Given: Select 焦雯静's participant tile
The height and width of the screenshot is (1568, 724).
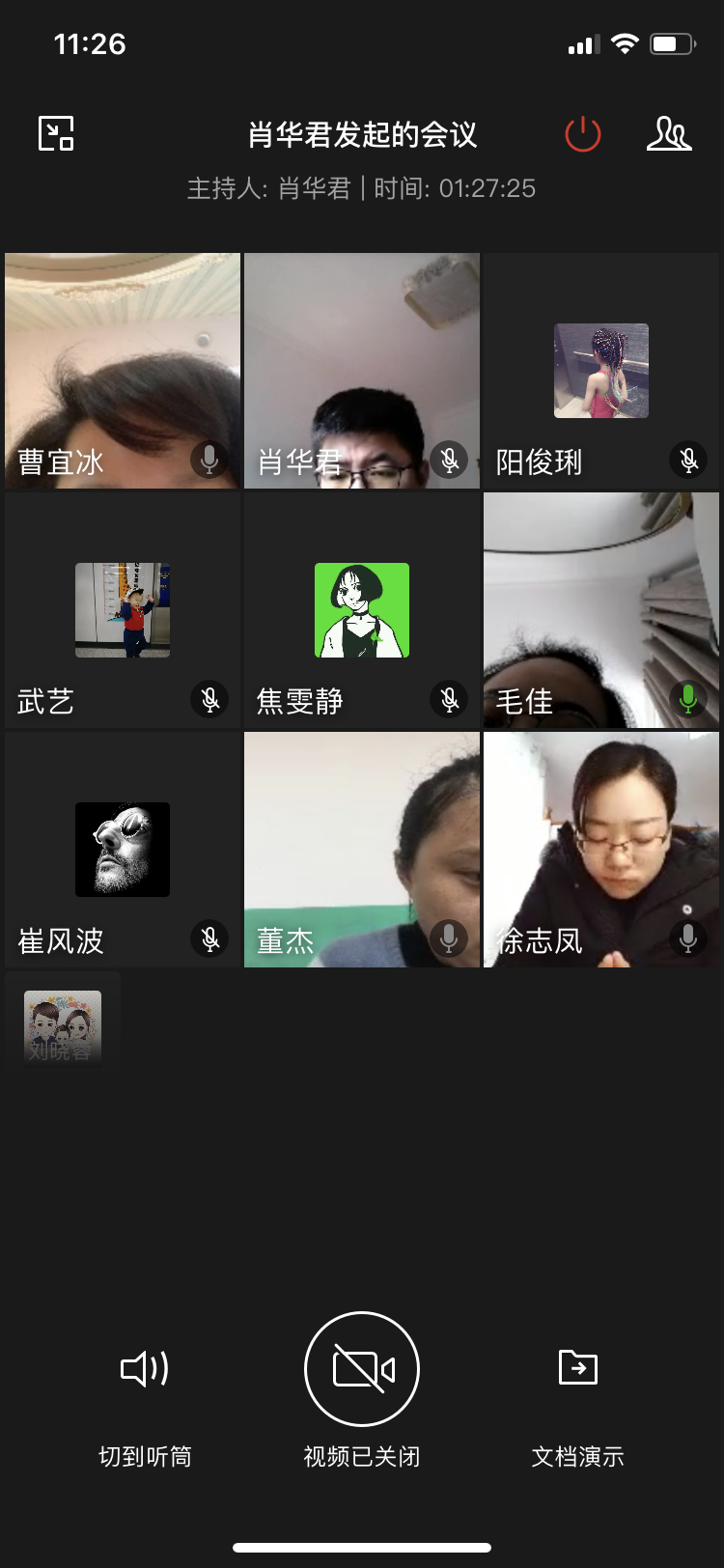Looking at the screenshot, I should (362, 610).
